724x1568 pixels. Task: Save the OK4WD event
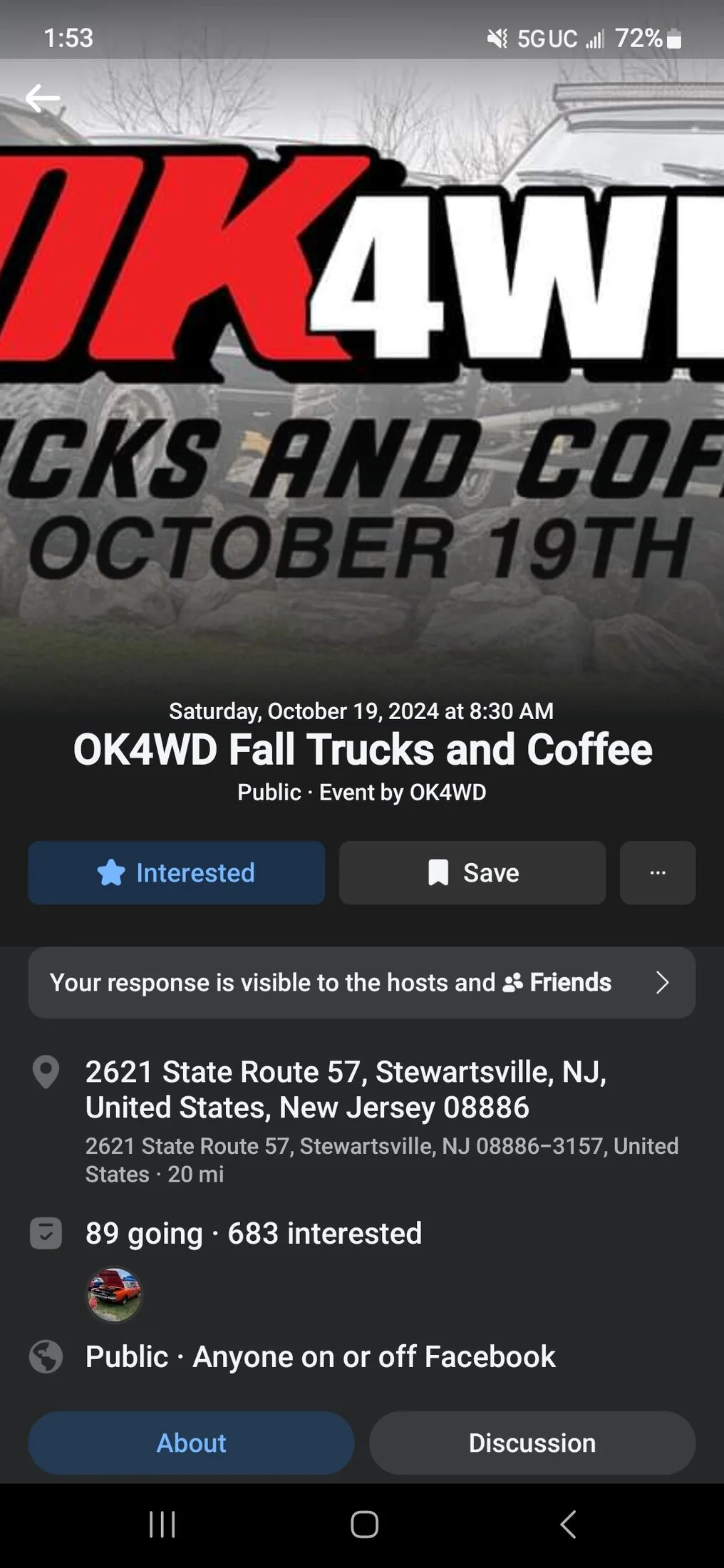[472, 872]
